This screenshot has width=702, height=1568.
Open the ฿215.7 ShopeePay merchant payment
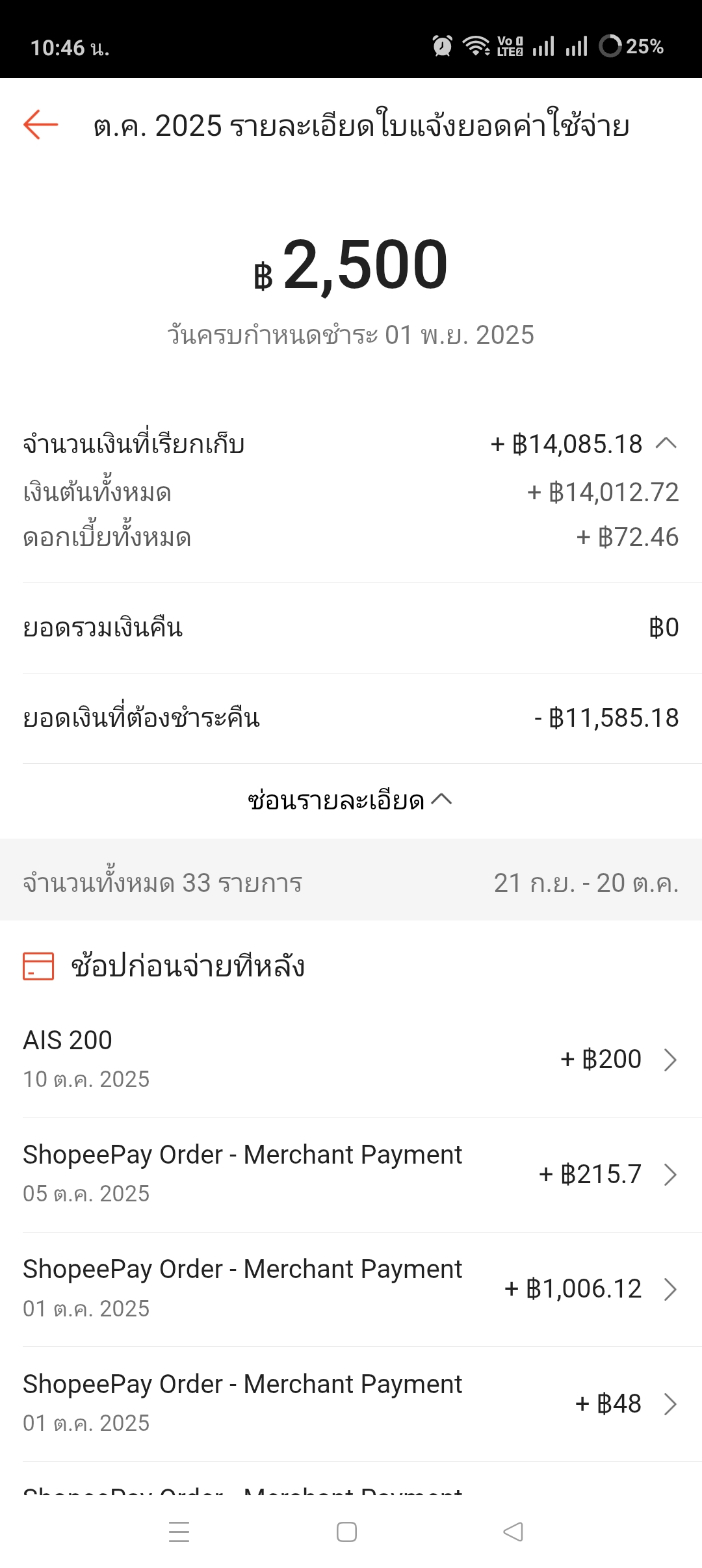351,1174
